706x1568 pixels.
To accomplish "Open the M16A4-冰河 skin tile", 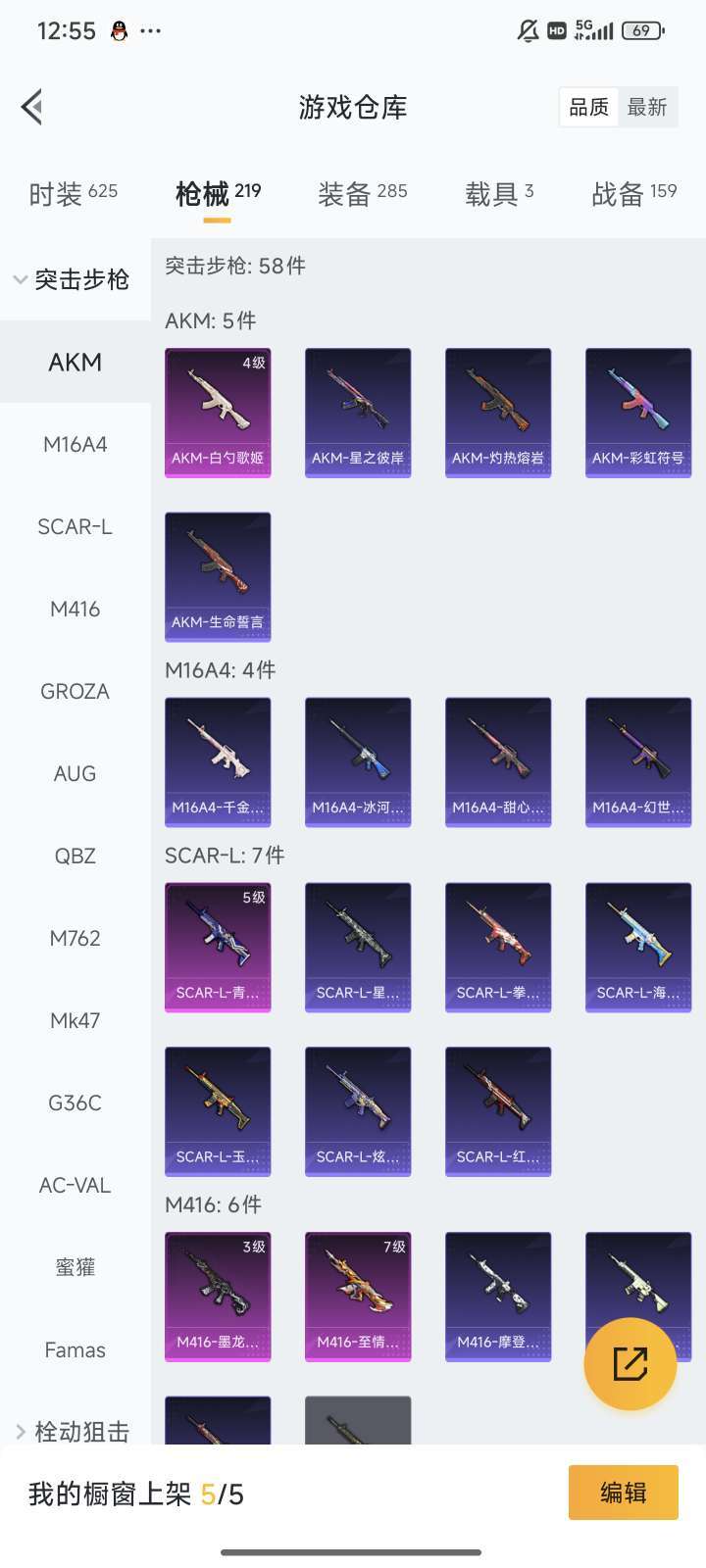I will [x=358, y=762].
